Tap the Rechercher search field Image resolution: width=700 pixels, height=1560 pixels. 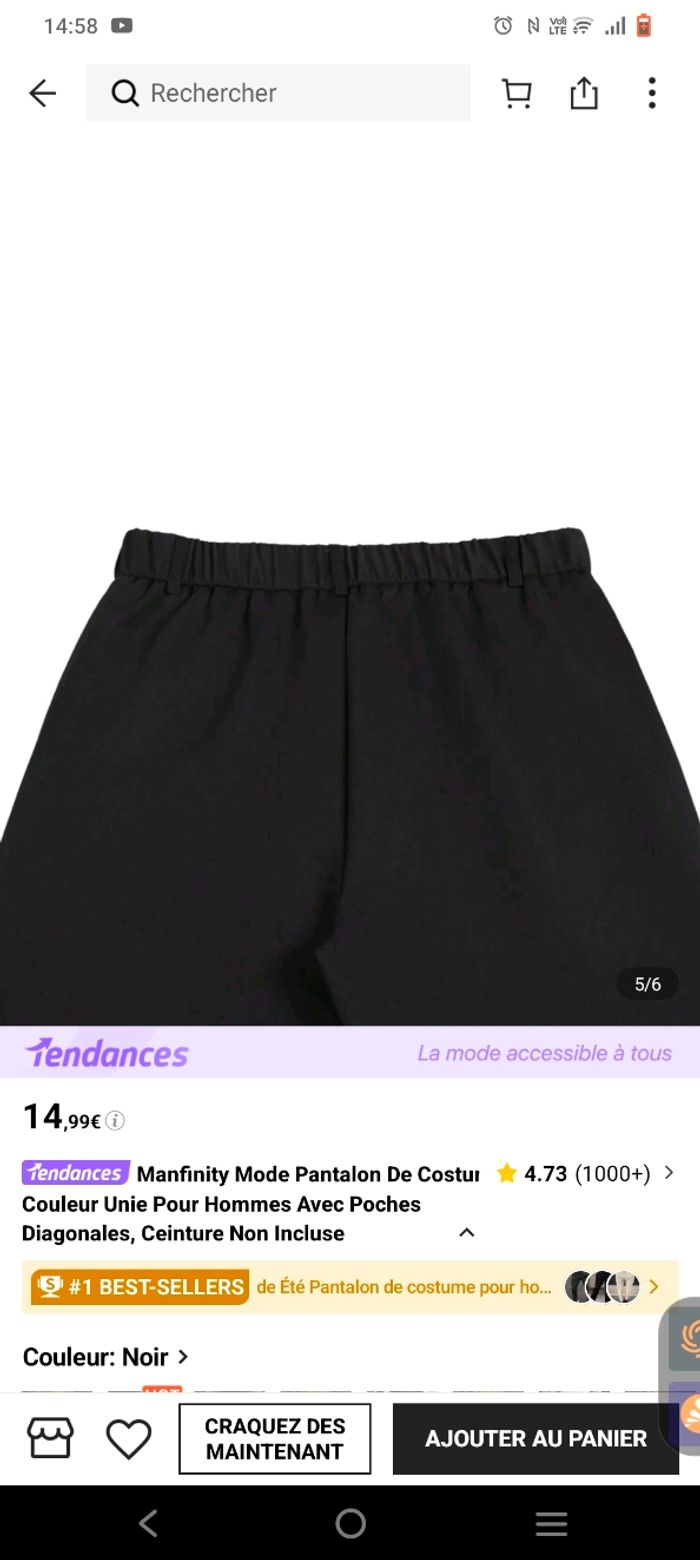click(x=278, y=93)
